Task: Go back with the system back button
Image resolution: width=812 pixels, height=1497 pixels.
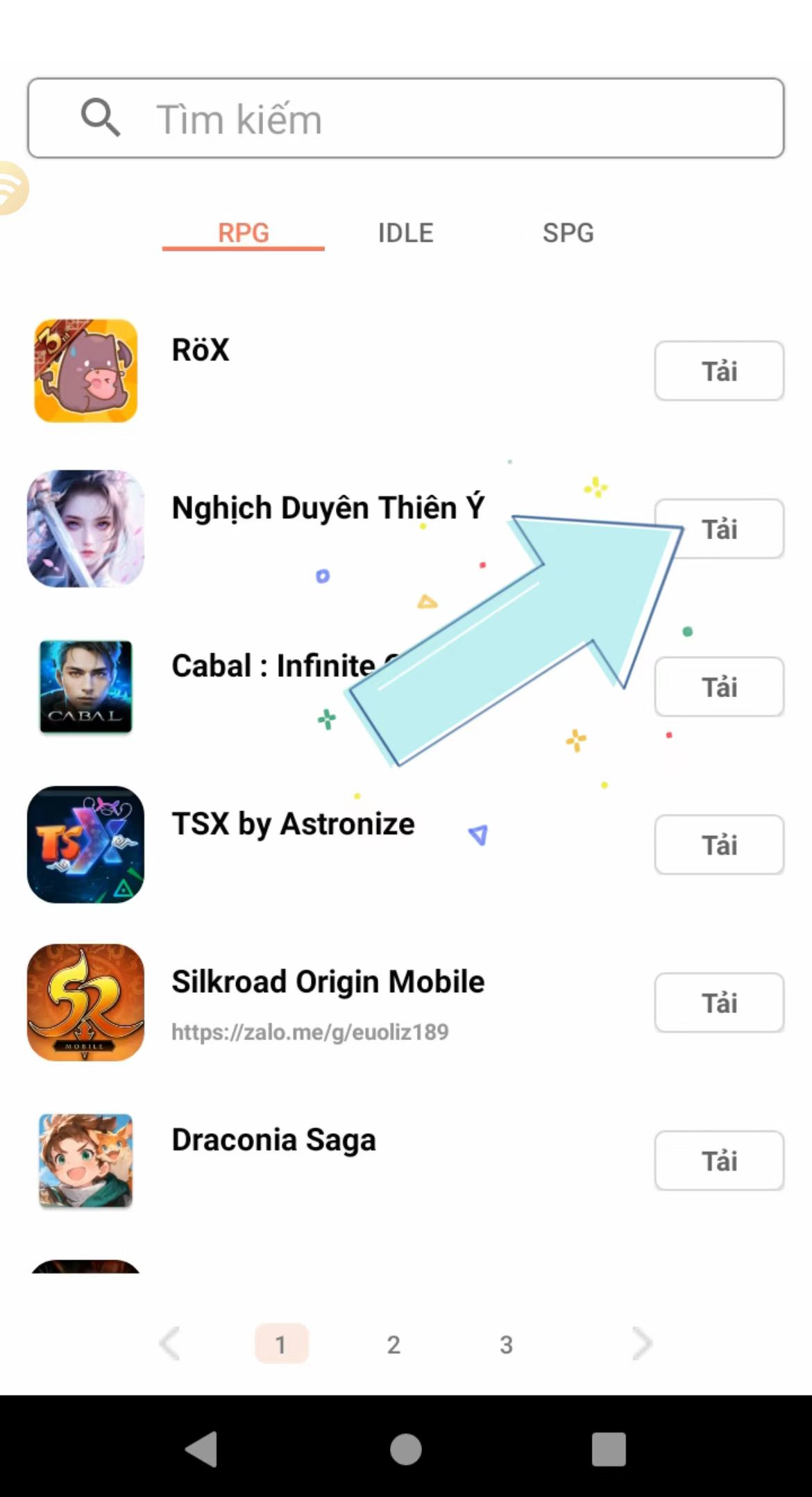Action: pyautogui.click(x=202, y=1449)
